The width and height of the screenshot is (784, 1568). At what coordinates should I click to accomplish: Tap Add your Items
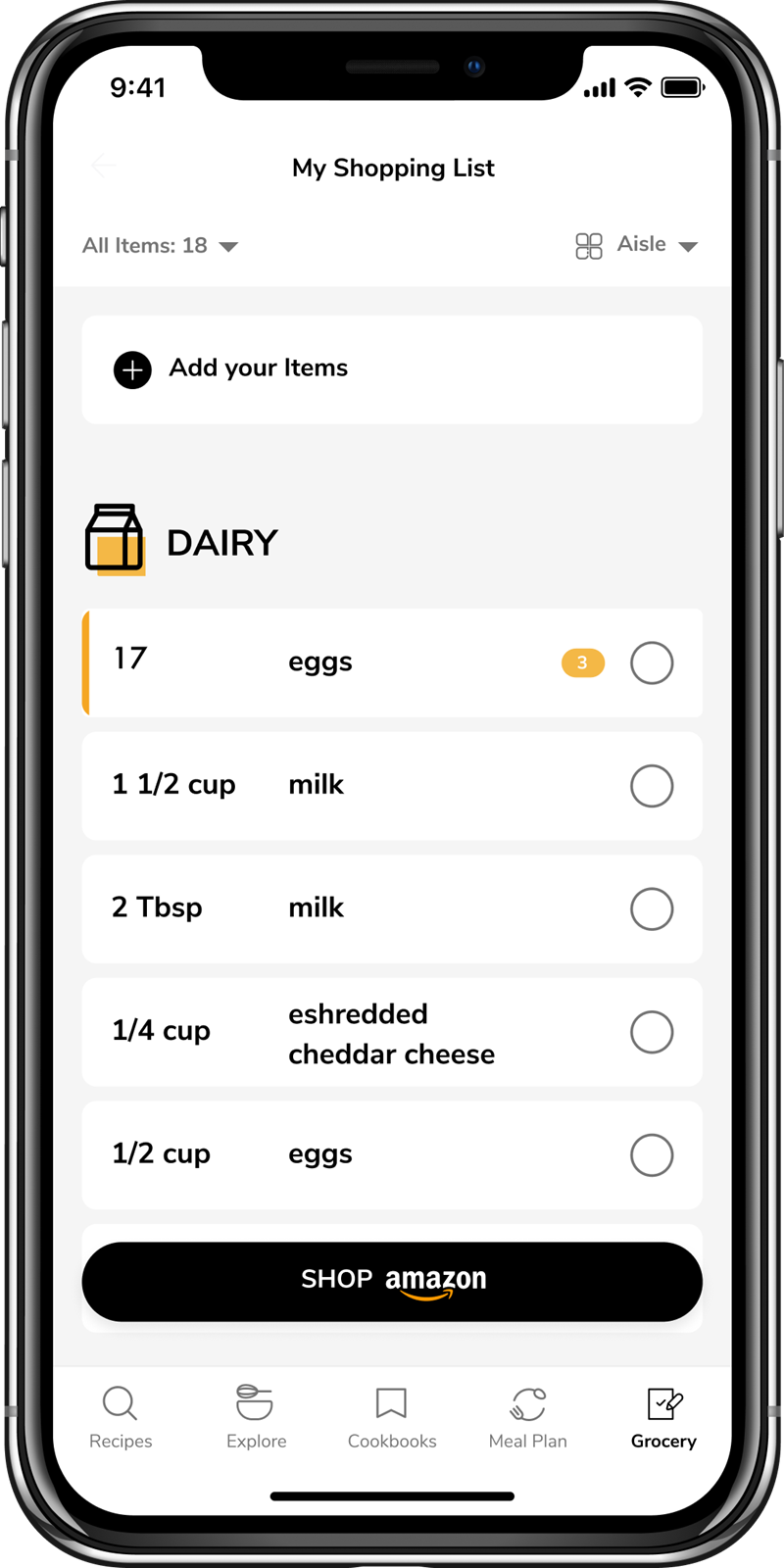tap(392, 369)
